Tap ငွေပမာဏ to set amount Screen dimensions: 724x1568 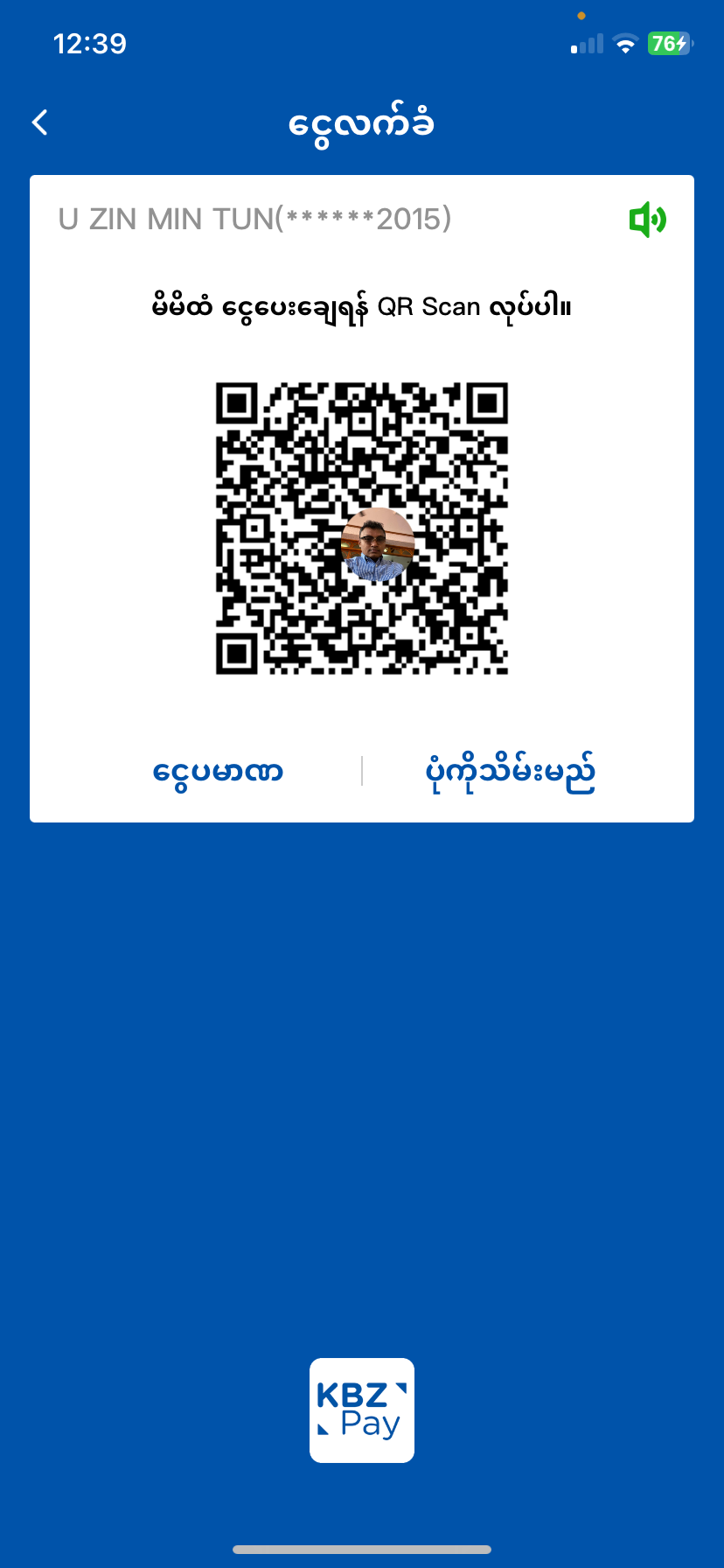click(x=218, y=772)
